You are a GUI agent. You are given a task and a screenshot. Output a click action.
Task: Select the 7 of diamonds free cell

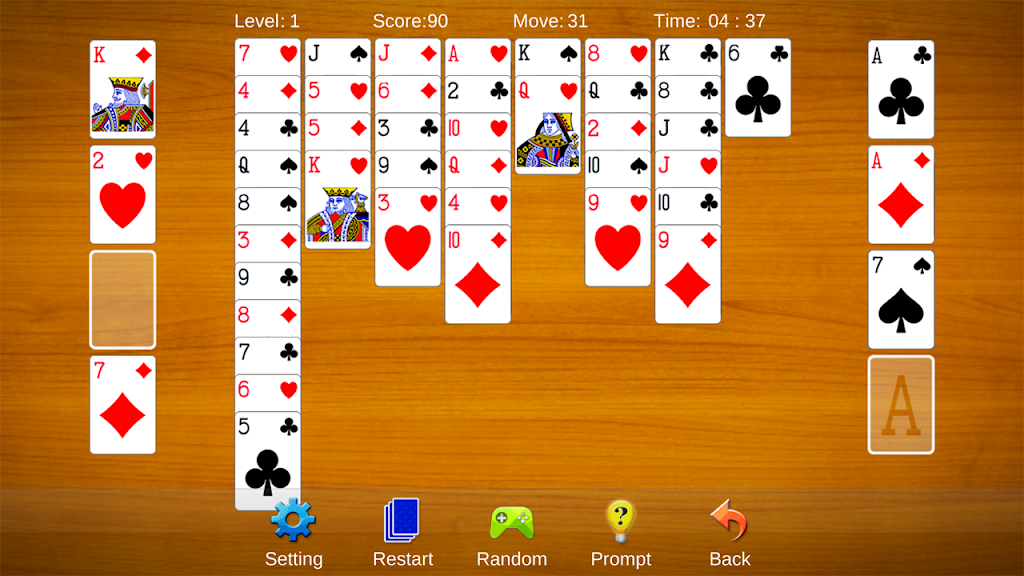click(x=123, y=405)
